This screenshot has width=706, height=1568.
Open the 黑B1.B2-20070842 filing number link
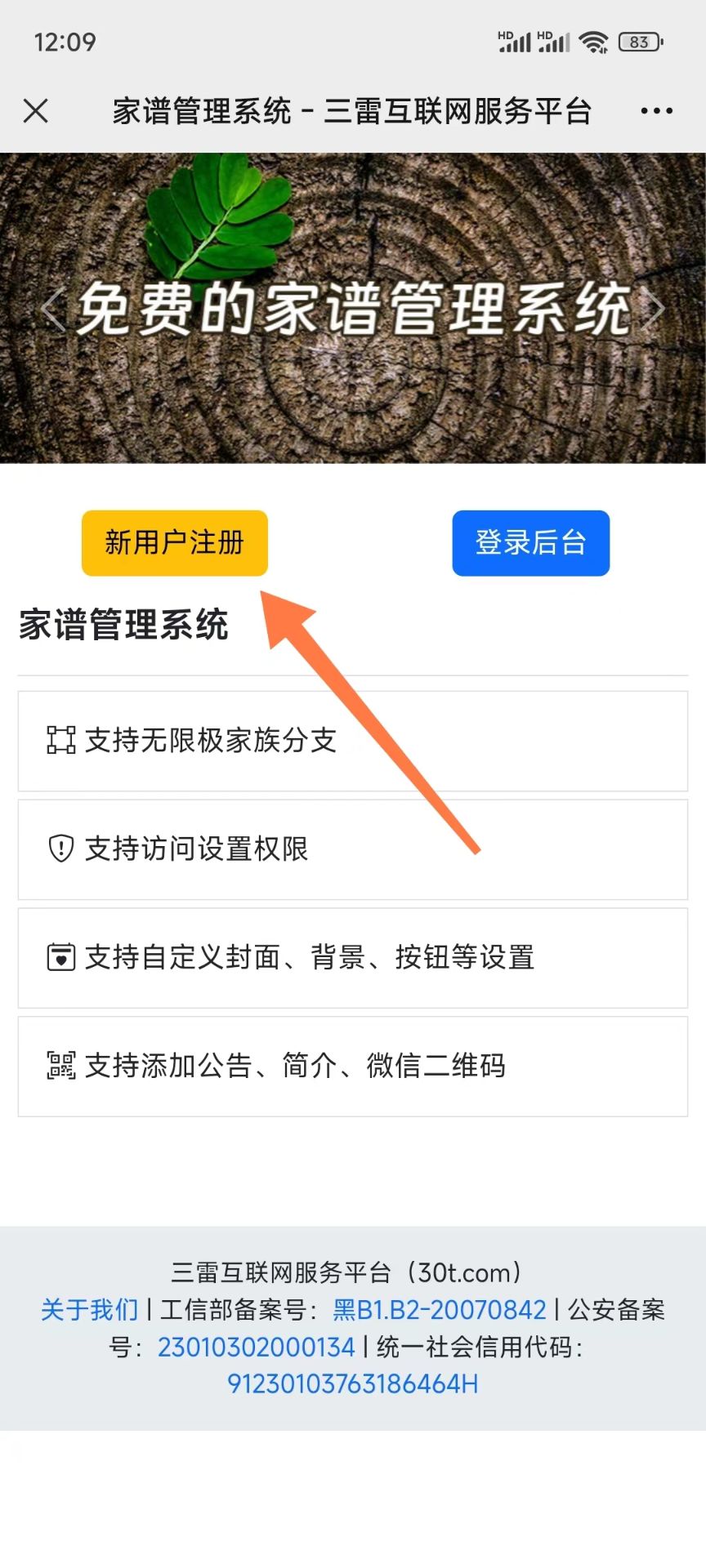click(439, 1310)
